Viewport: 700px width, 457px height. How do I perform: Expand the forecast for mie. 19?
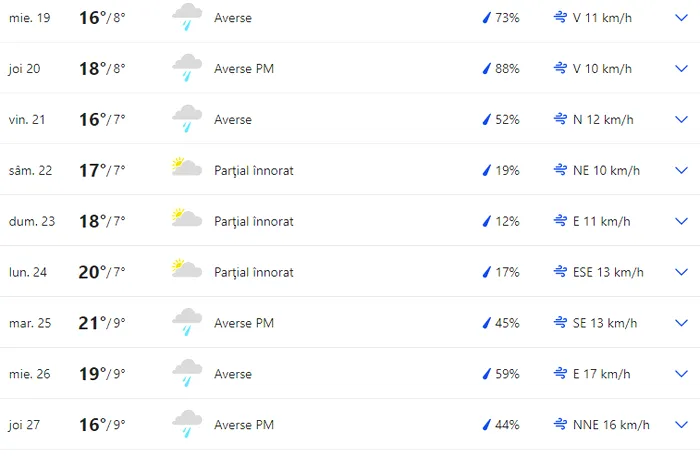[681, 18]
